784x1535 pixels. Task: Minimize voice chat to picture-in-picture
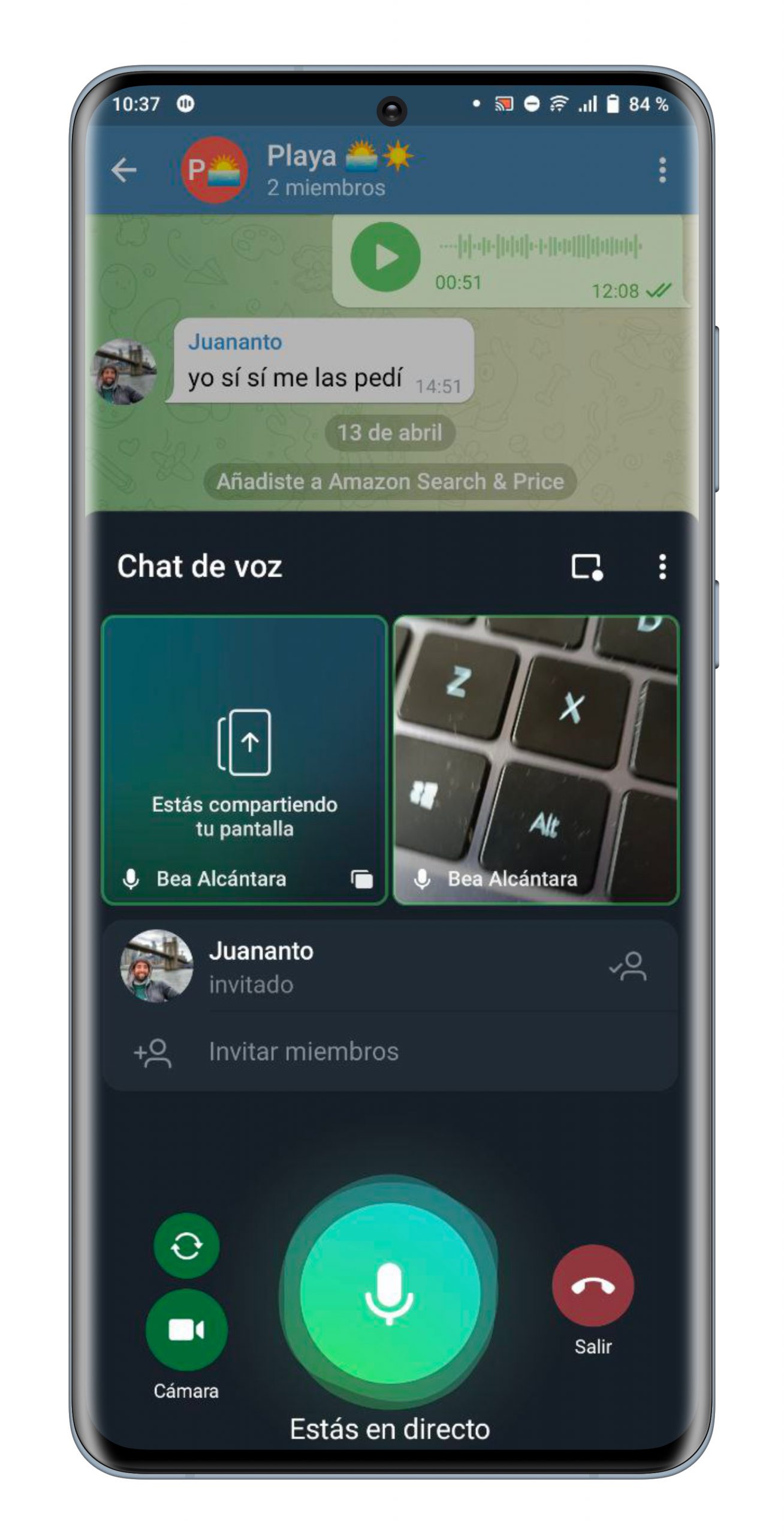(586, 567)
